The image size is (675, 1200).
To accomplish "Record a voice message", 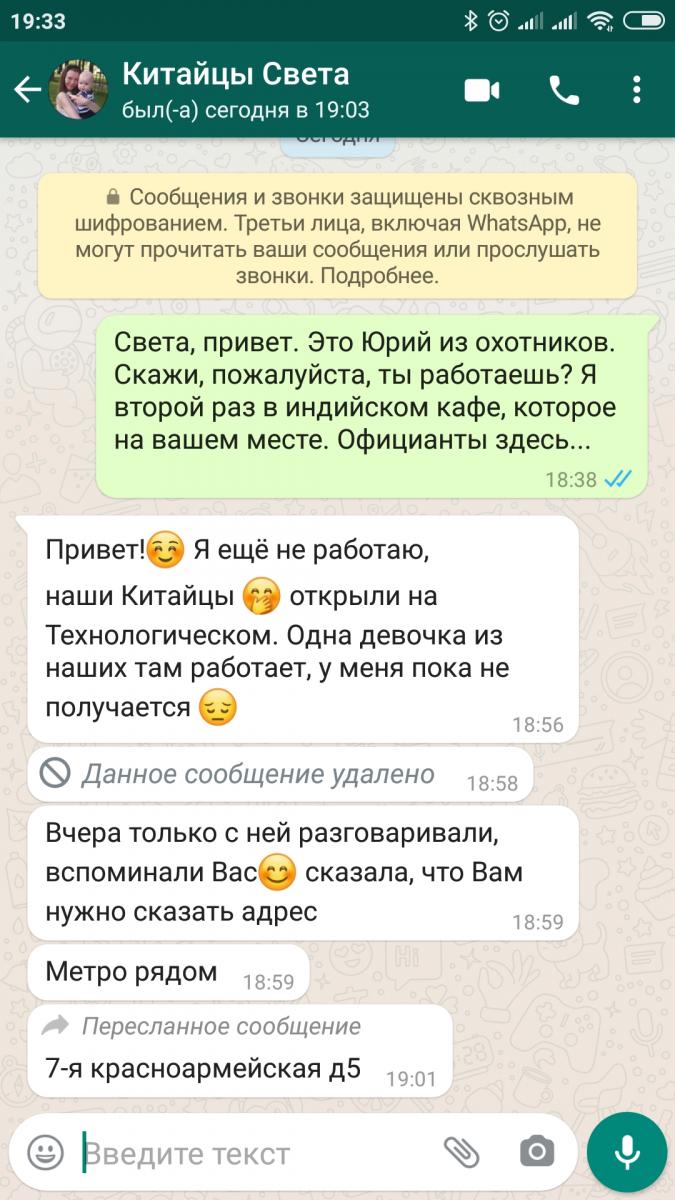I will click(627, 1152).
